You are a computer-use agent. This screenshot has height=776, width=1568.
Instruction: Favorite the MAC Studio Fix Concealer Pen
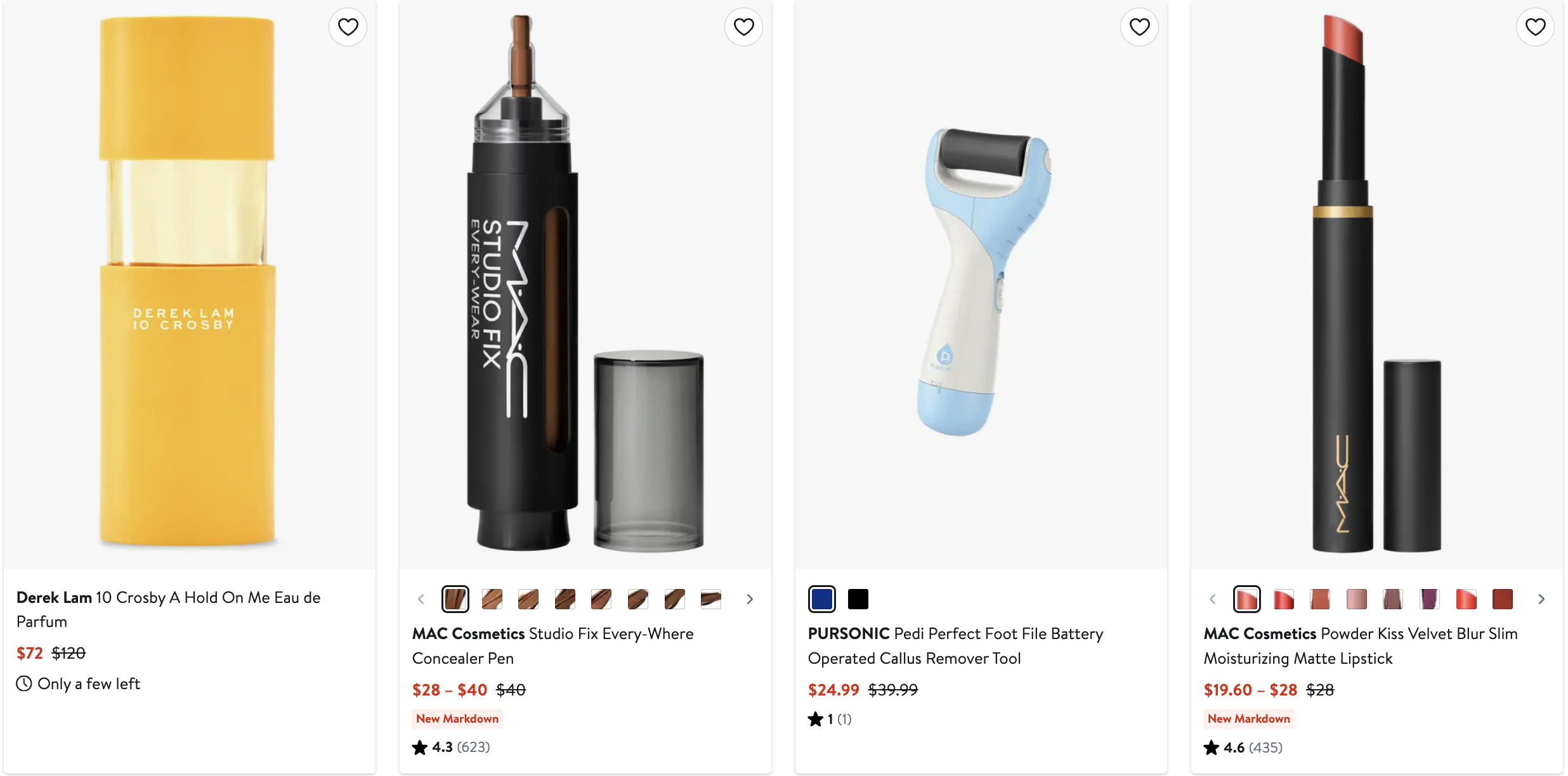pyautogui.click(x=743, y=27)
